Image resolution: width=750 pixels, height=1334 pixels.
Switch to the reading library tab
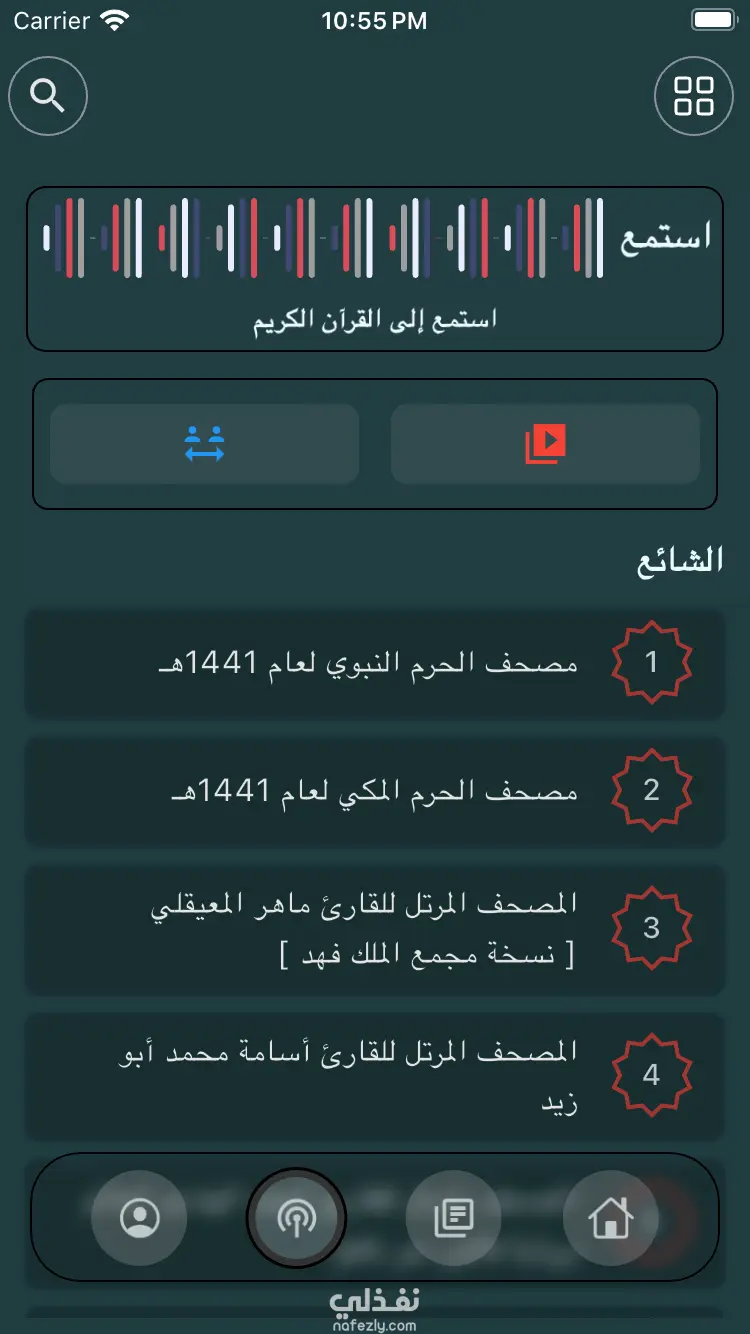(x=453, y=1218)
